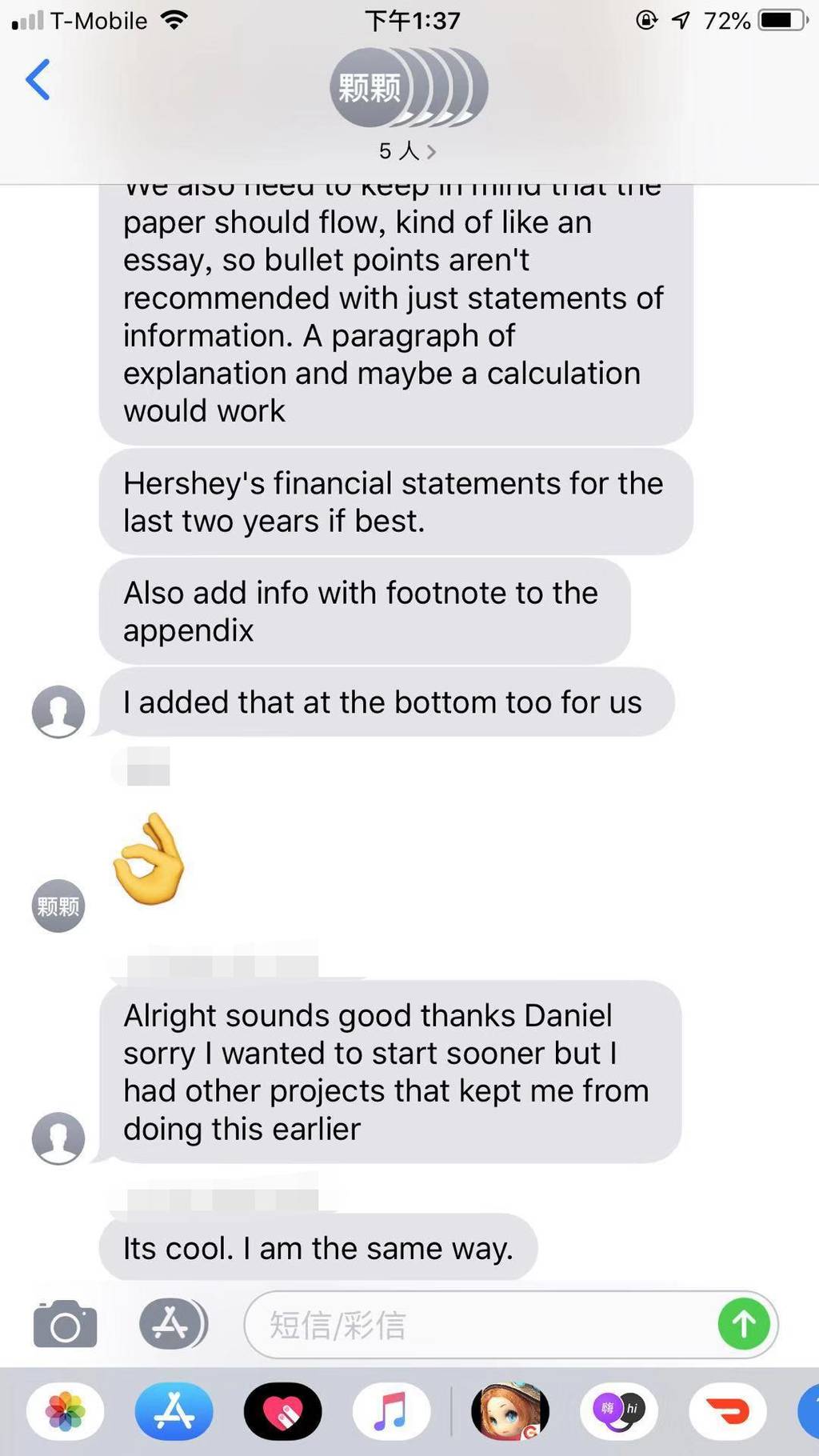Open the Digital Touch heart app
Viewport: 819px width, 1456px height.
click(x=283, y=1412)
